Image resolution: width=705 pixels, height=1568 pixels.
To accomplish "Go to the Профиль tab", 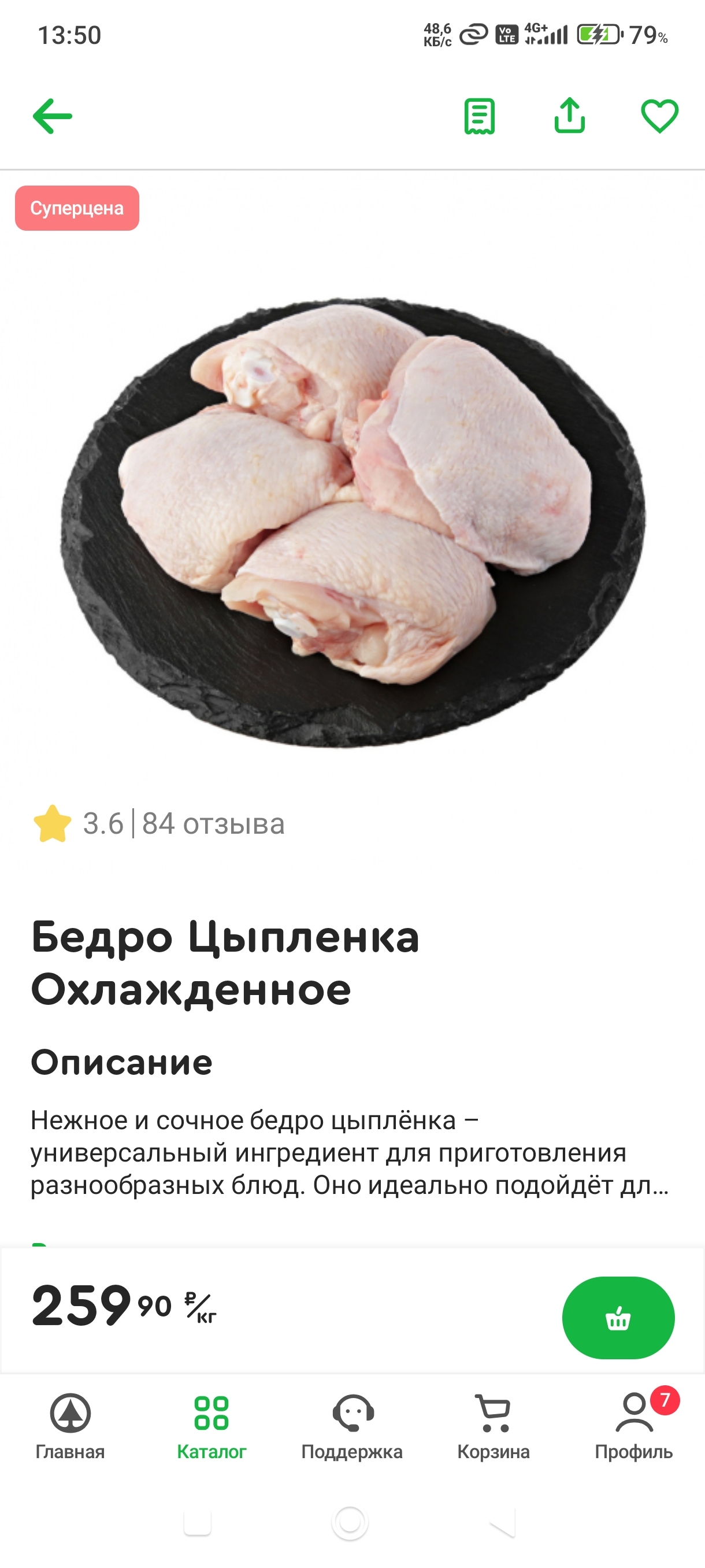I will point(634,1426).
